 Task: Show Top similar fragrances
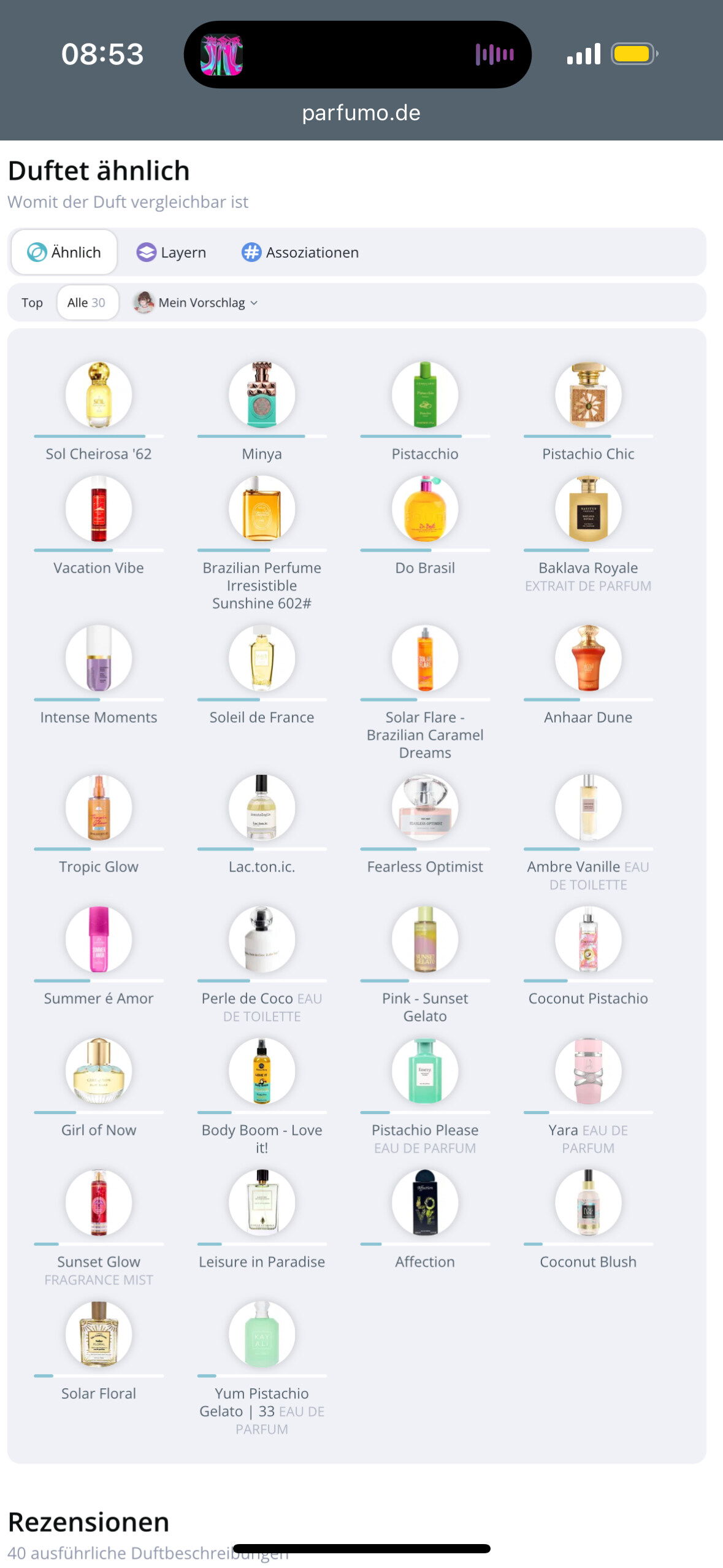32,302
